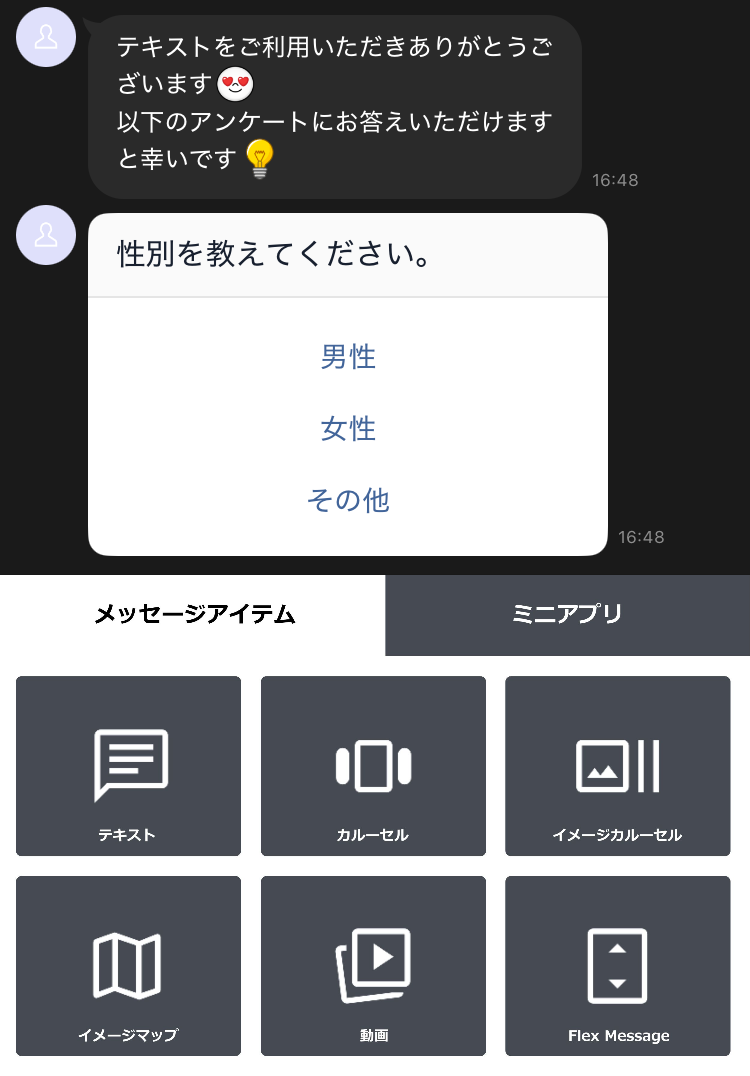Screen dimensions: 750x1076
Task: Choose 女性 in the gender survey
Action: tap(348, 429)
